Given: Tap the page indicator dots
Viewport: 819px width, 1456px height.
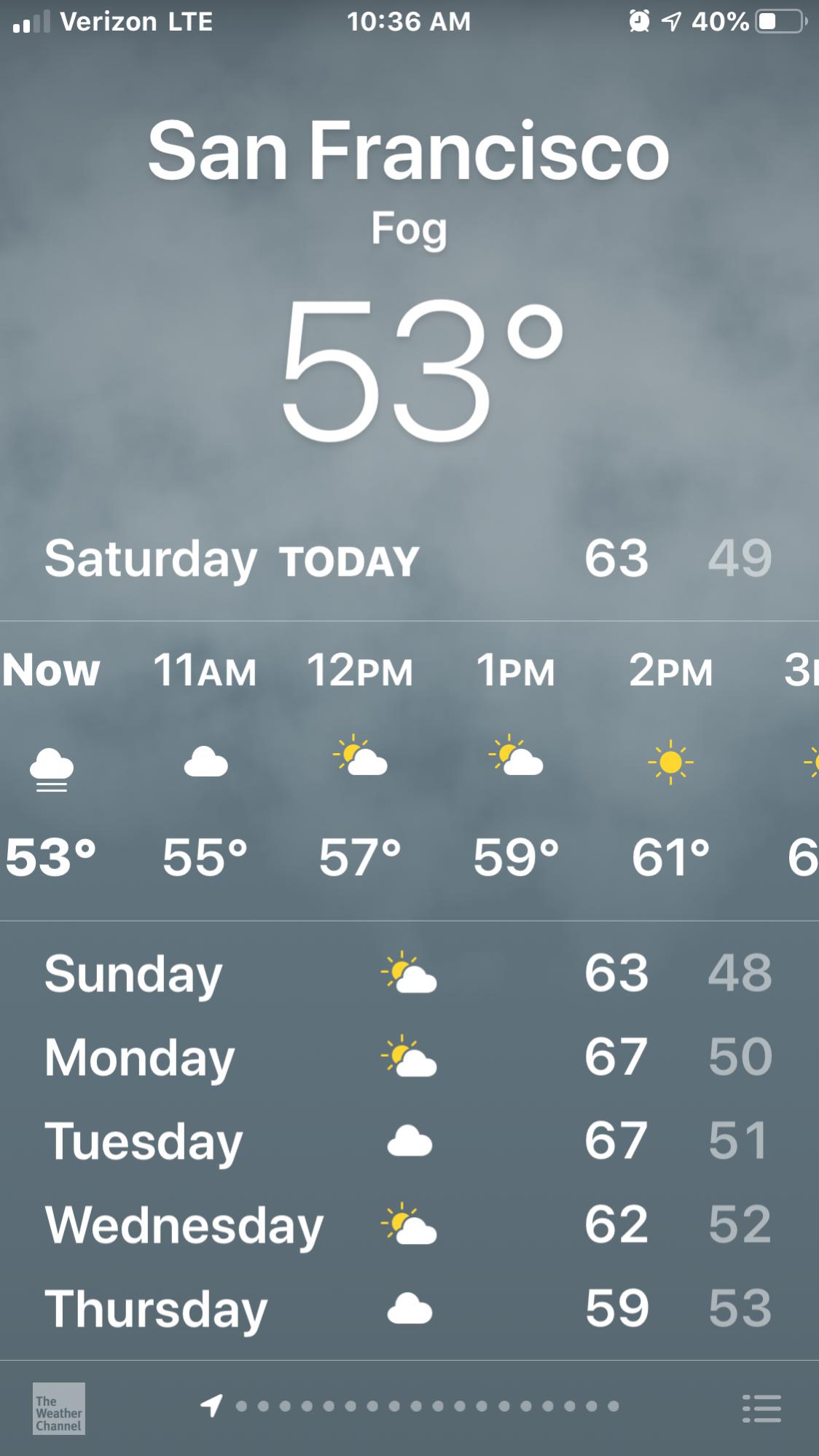Looking at the screenshot, I should click(410, 1406).
